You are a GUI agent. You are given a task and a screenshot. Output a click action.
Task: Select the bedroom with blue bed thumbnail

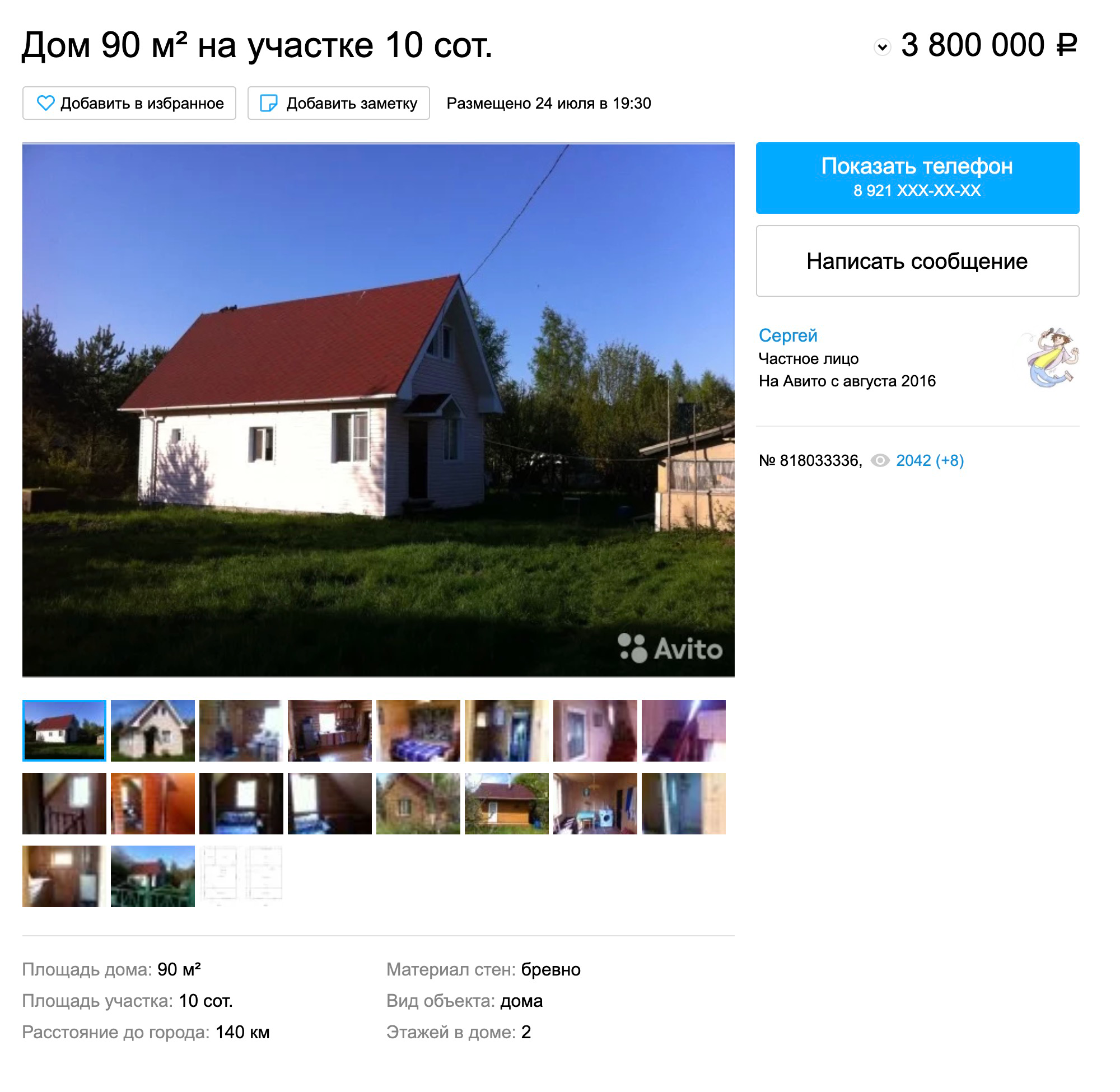[418, 730]
